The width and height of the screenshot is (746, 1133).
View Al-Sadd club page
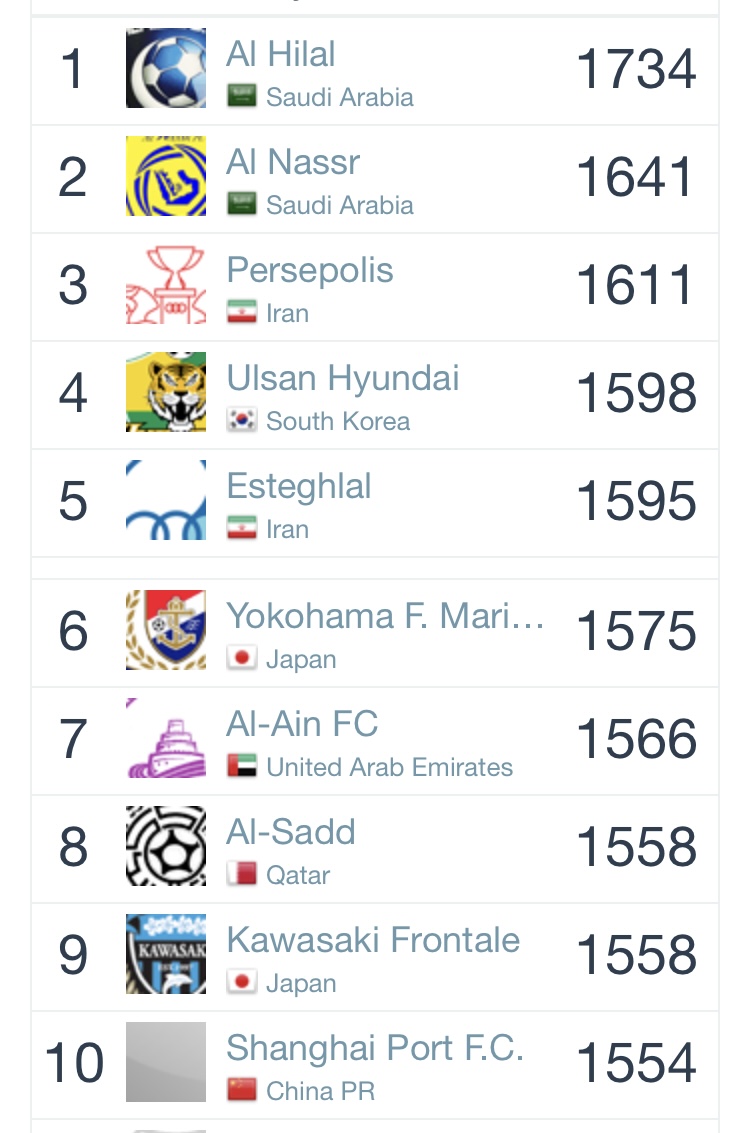click(374, 848)
